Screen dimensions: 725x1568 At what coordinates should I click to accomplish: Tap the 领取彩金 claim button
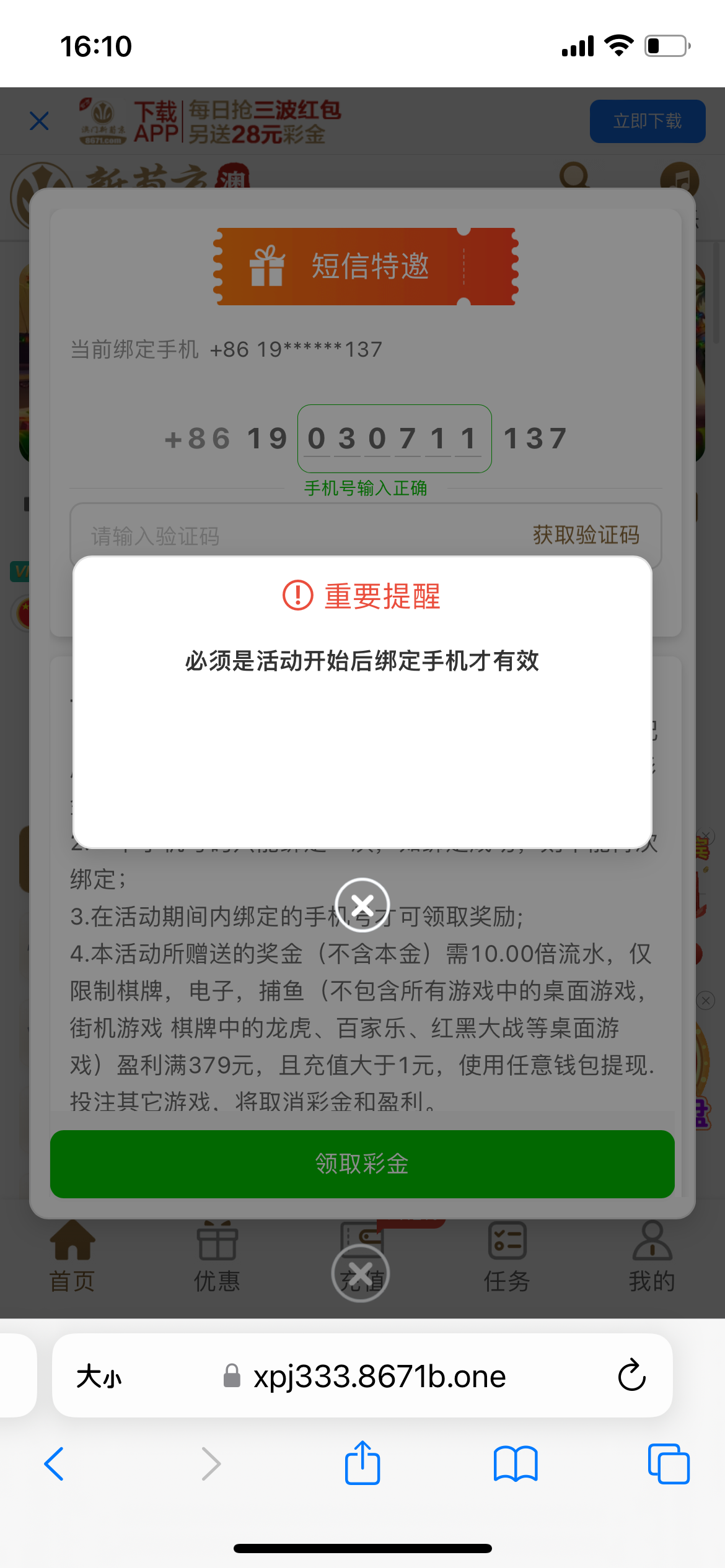pos(362,1164)
